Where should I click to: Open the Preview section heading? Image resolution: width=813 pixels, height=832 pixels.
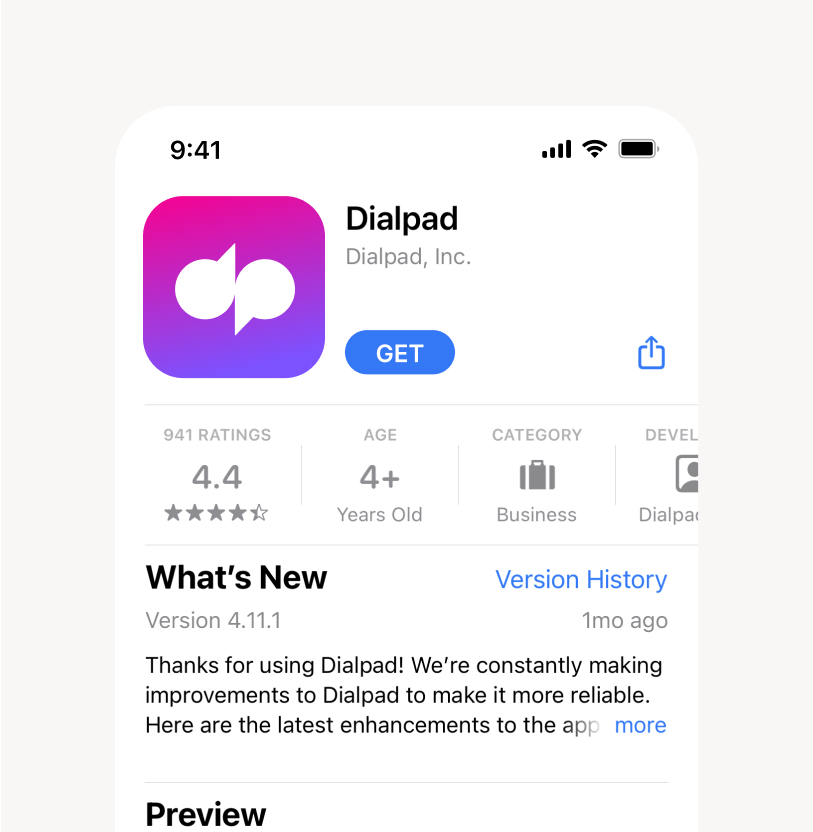click(x=206, y=814)
